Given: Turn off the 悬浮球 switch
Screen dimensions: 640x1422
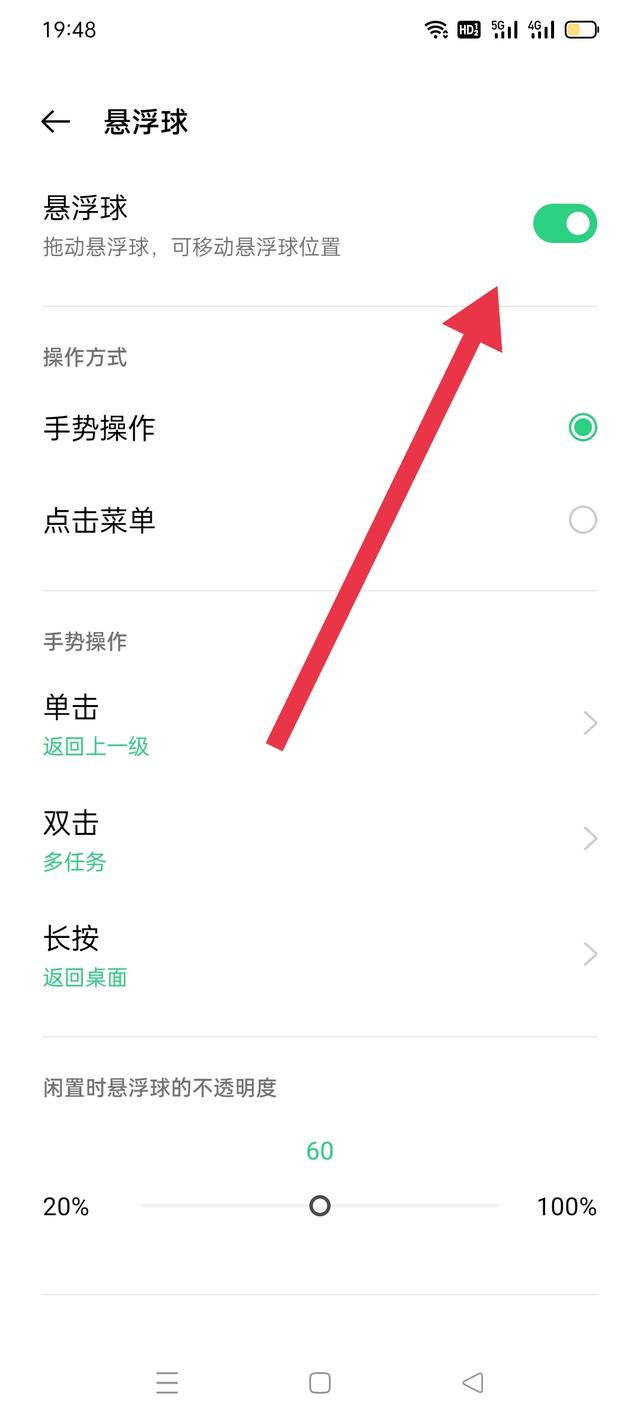Looking at the screenshot, I should point(564,223).
